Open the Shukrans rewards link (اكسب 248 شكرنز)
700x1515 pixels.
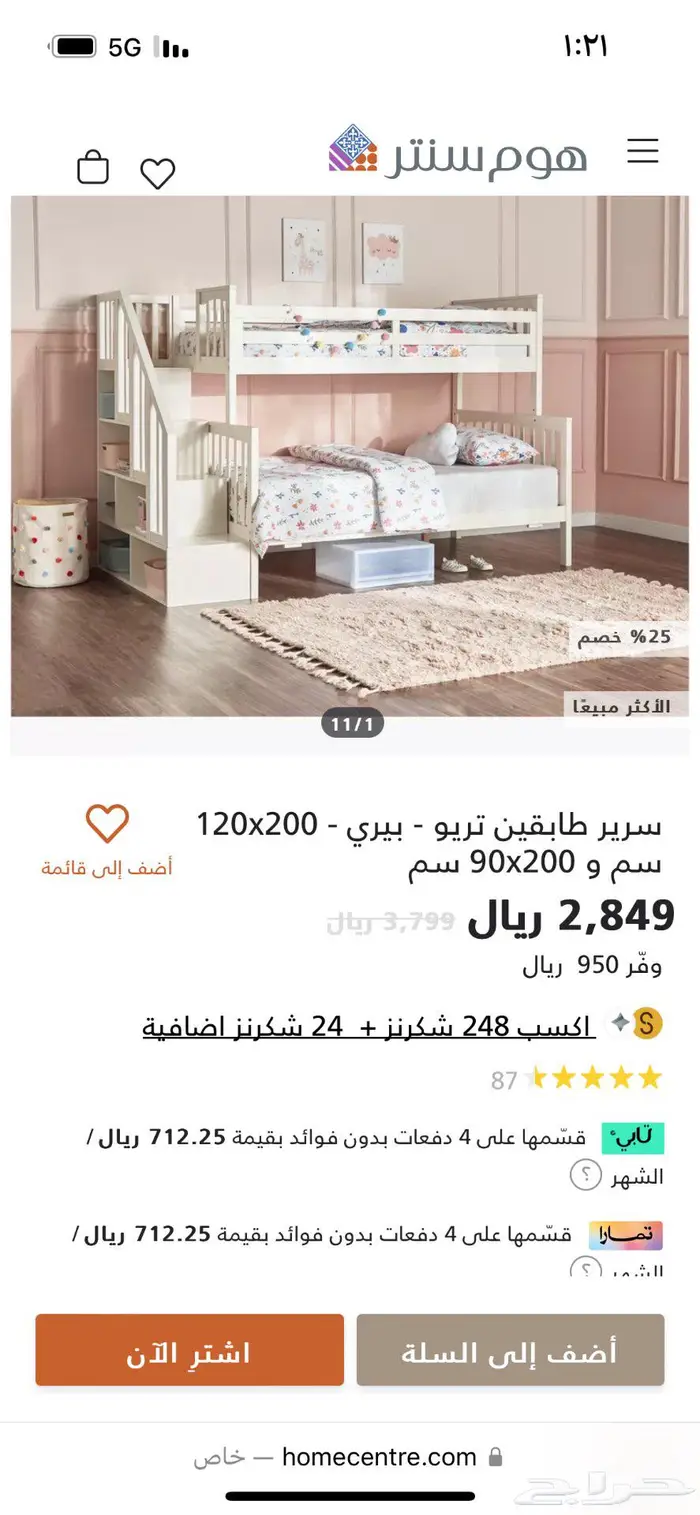tap(370, 1026)
